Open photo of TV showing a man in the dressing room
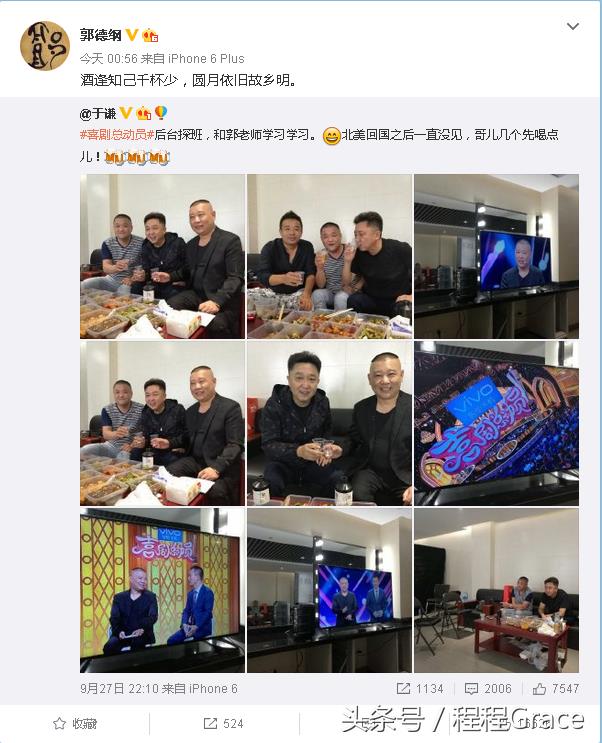 496,256
